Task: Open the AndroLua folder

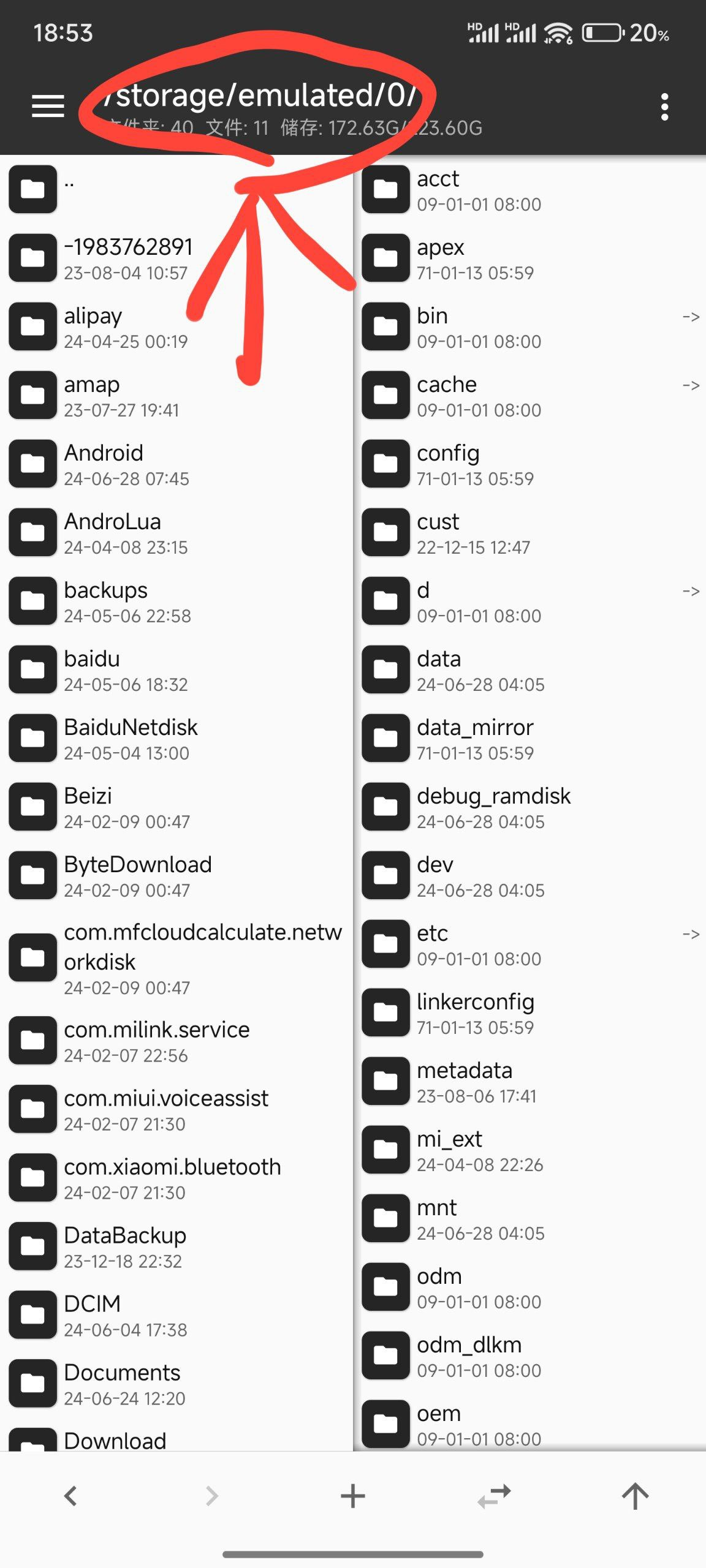Action: pyautogui.click(x=176, y=532)
